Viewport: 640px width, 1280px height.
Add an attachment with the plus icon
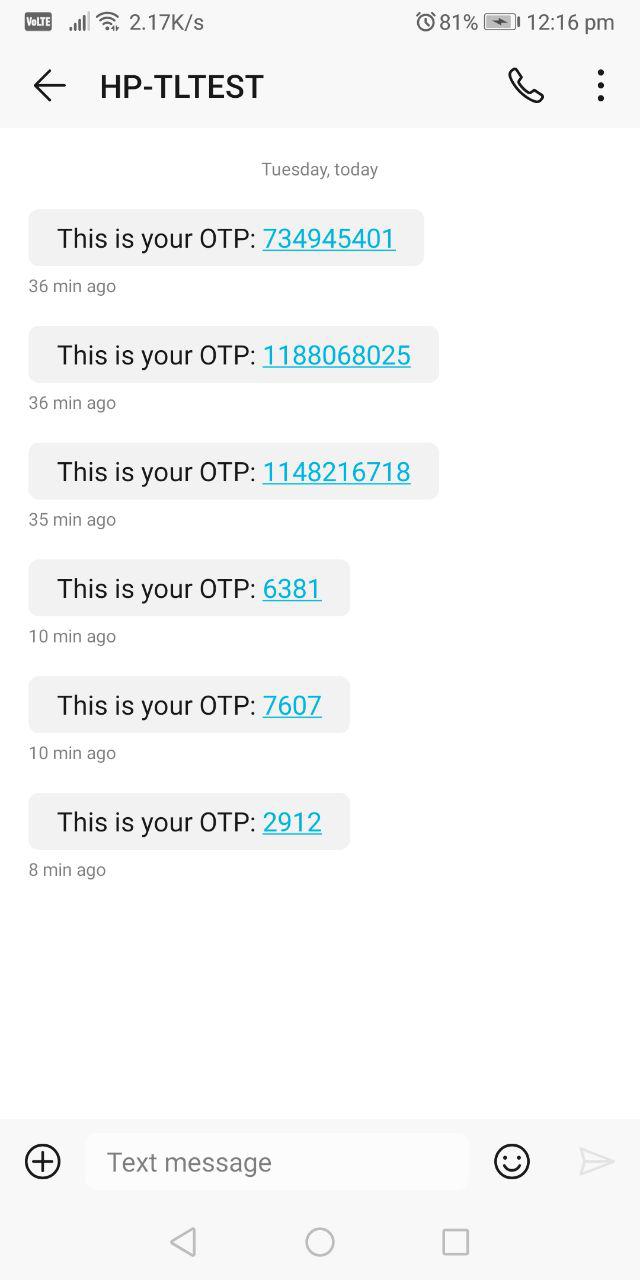click(43, 1161)
